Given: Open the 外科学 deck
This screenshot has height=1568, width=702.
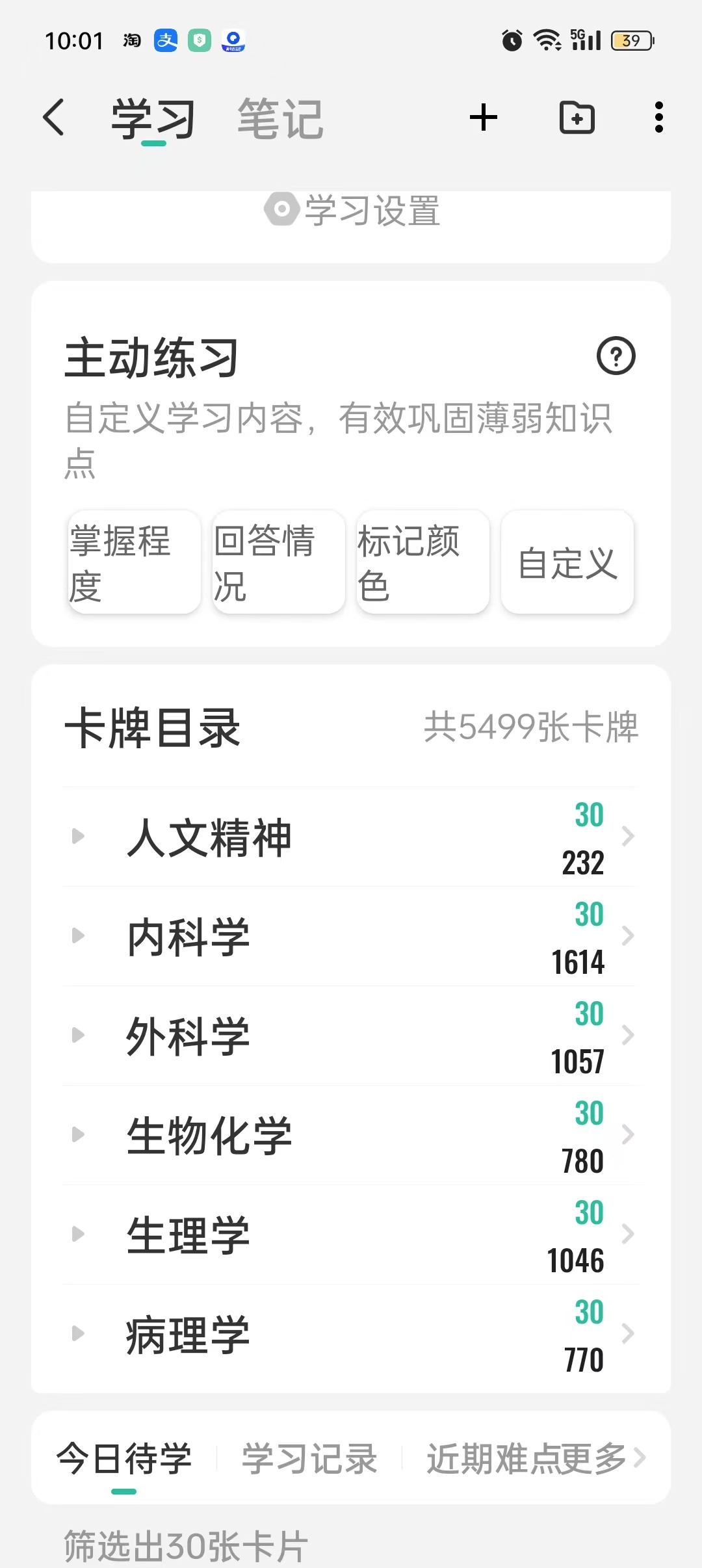Looking at the screenshot, I should (350, 1036).
